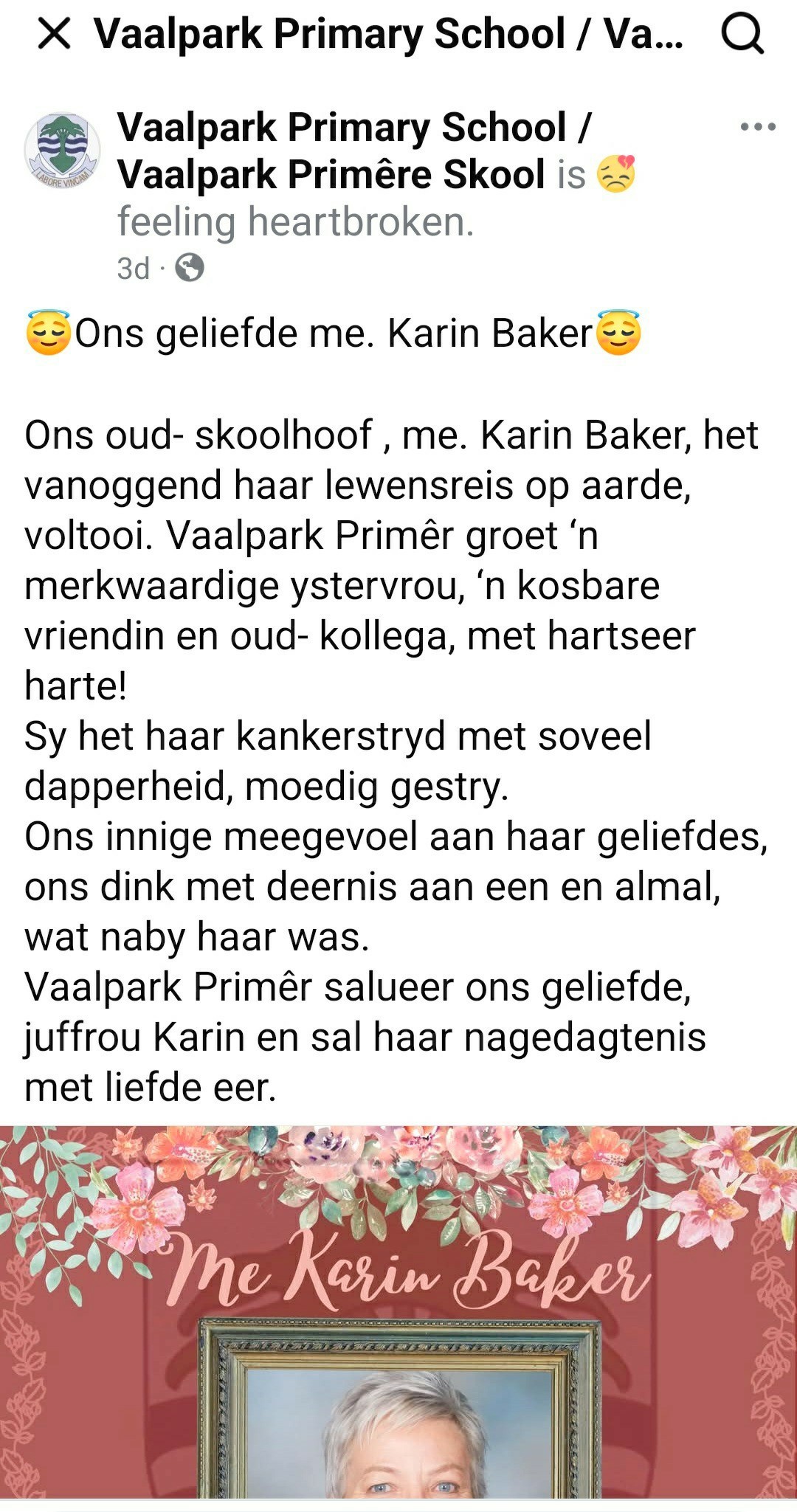Tap the globe audience icon next to 3d
This screenshot has height=1512, width=797.
[190, 268]
